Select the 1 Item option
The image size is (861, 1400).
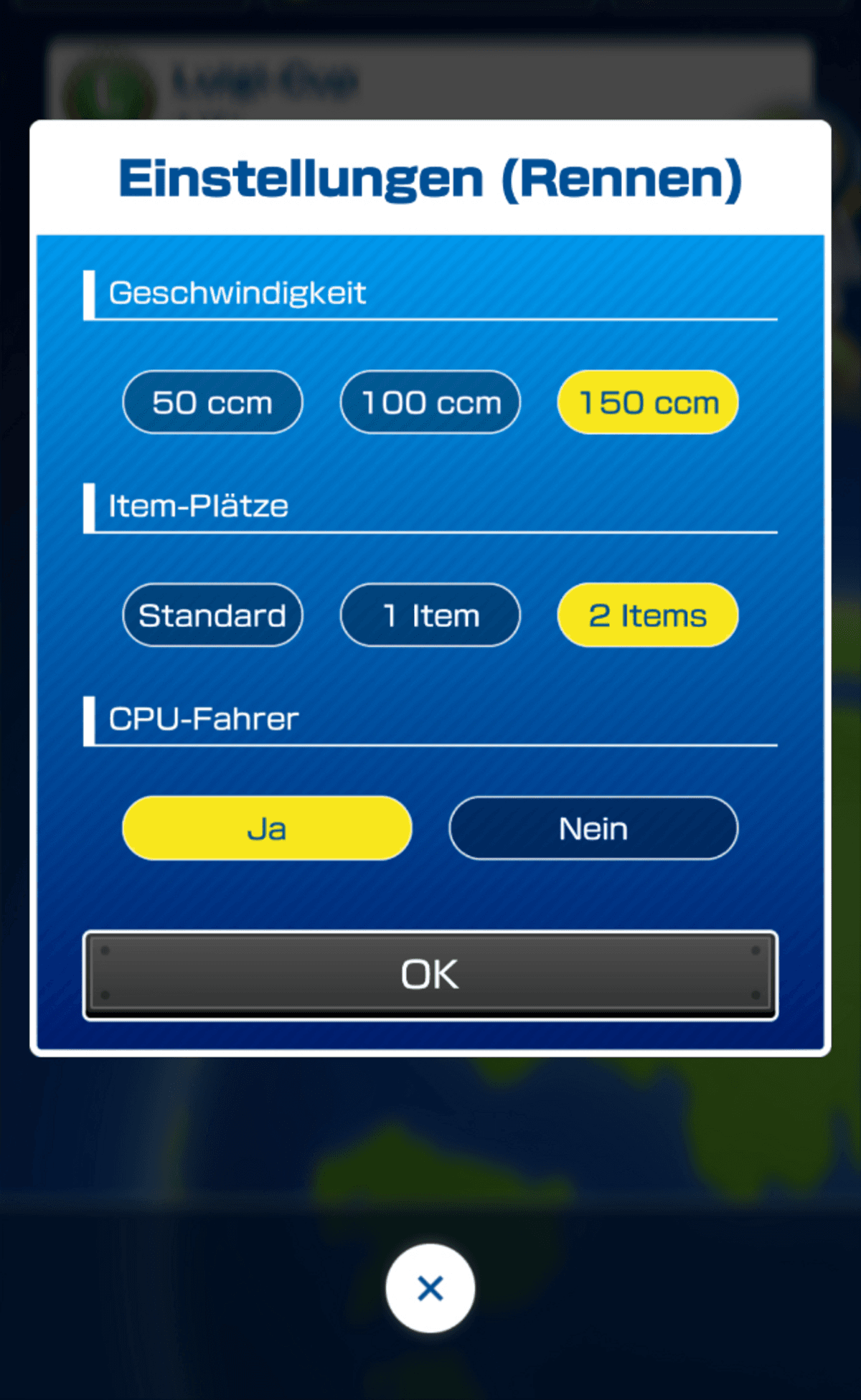coord(430,615)
